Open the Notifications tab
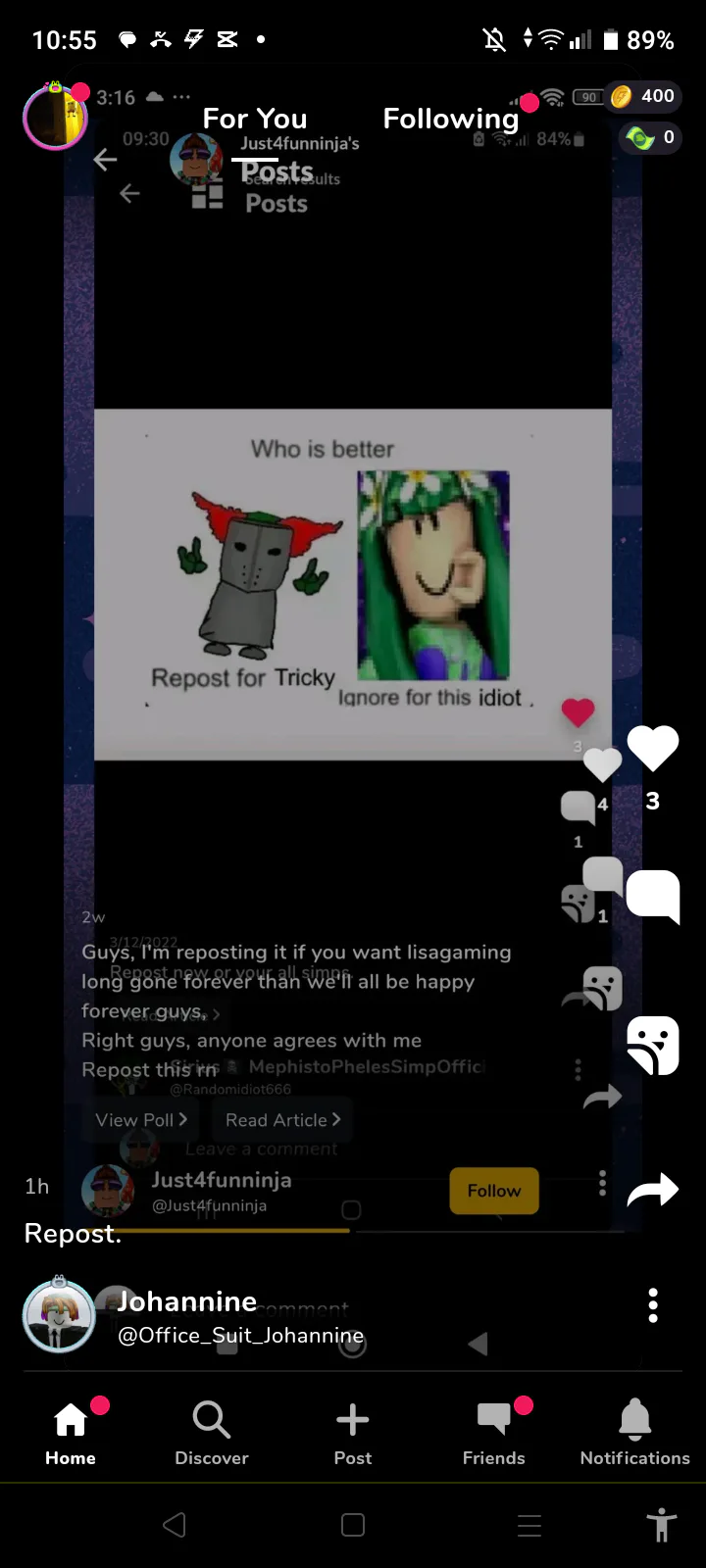 634,1432
